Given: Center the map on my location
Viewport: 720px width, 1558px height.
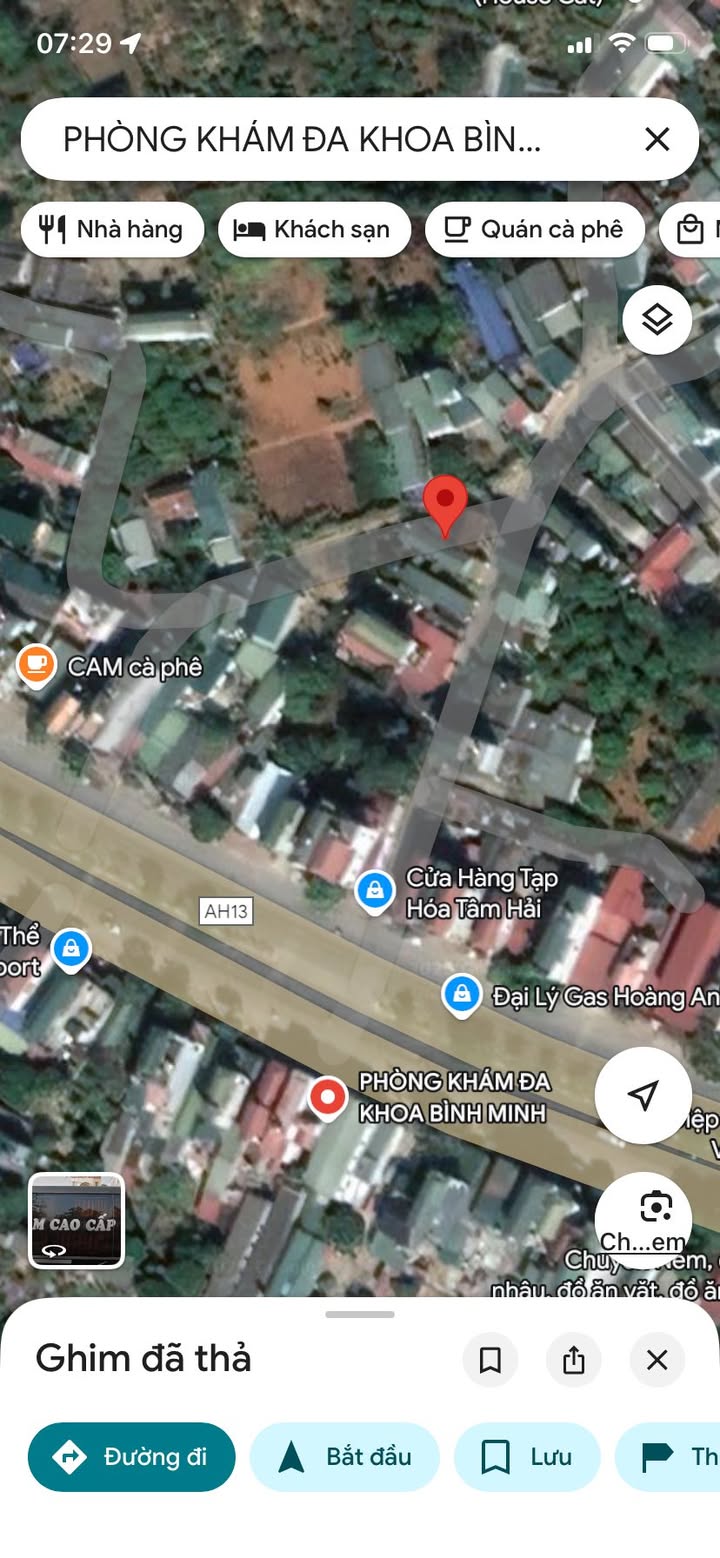Looking at the screenshot, I should point(643,1095).
